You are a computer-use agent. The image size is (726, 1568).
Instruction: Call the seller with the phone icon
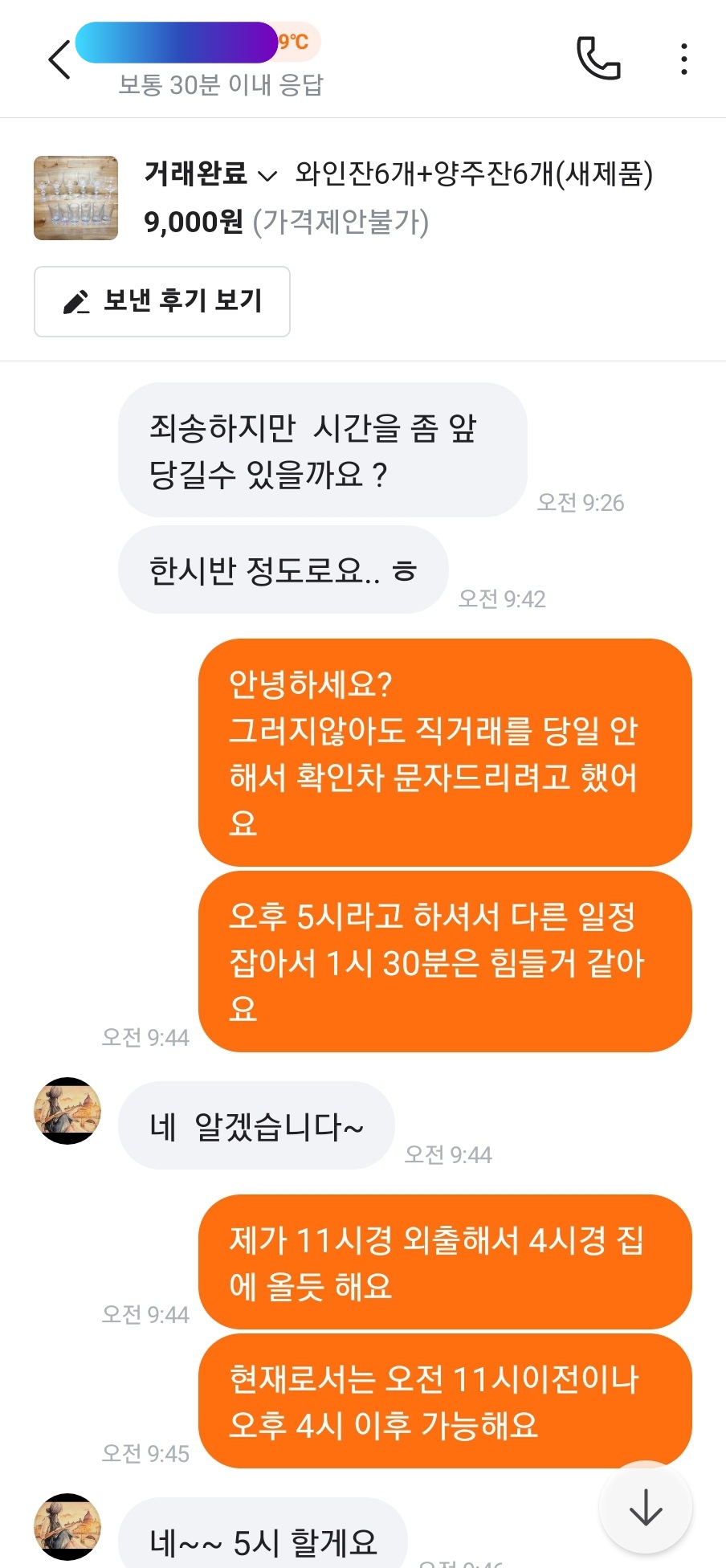coord(598,59)
